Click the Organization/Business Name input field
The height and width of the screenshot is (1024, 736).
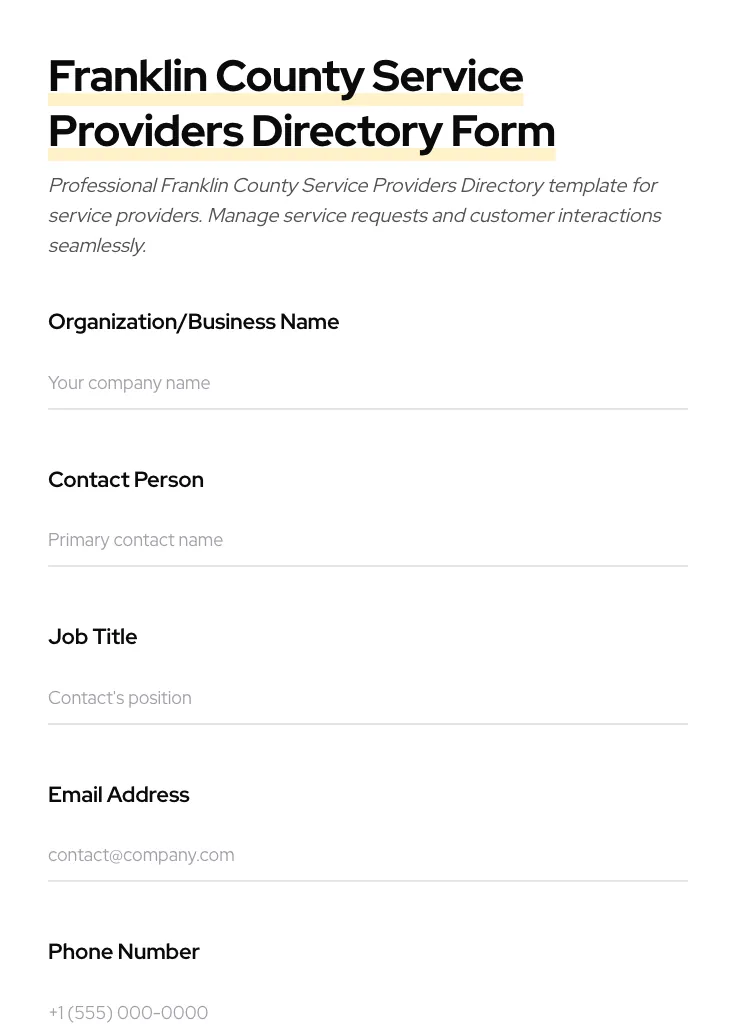coord(368,384)
